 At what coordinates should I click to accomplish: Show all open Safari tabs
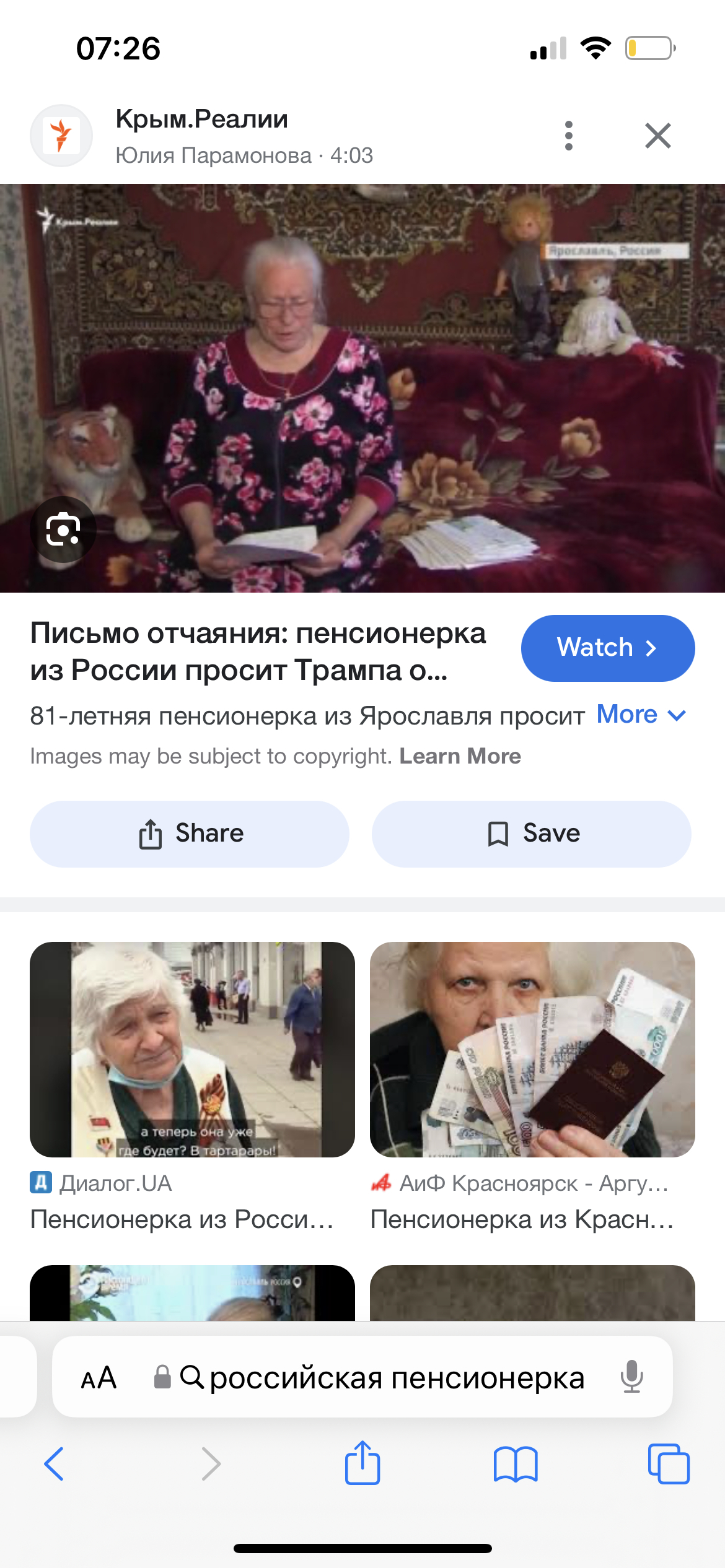[668, 1464]
